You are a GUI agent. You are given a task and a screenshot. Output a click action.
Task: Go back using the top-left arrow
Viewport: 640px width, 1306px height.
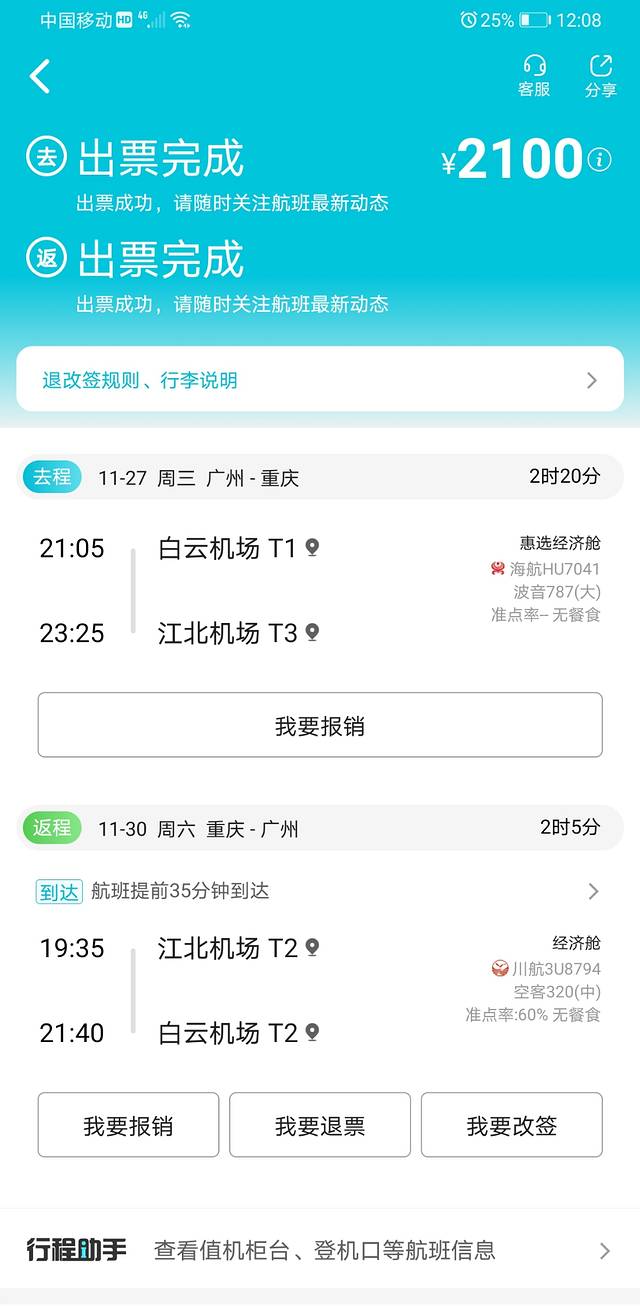click(x=40, y=76)
